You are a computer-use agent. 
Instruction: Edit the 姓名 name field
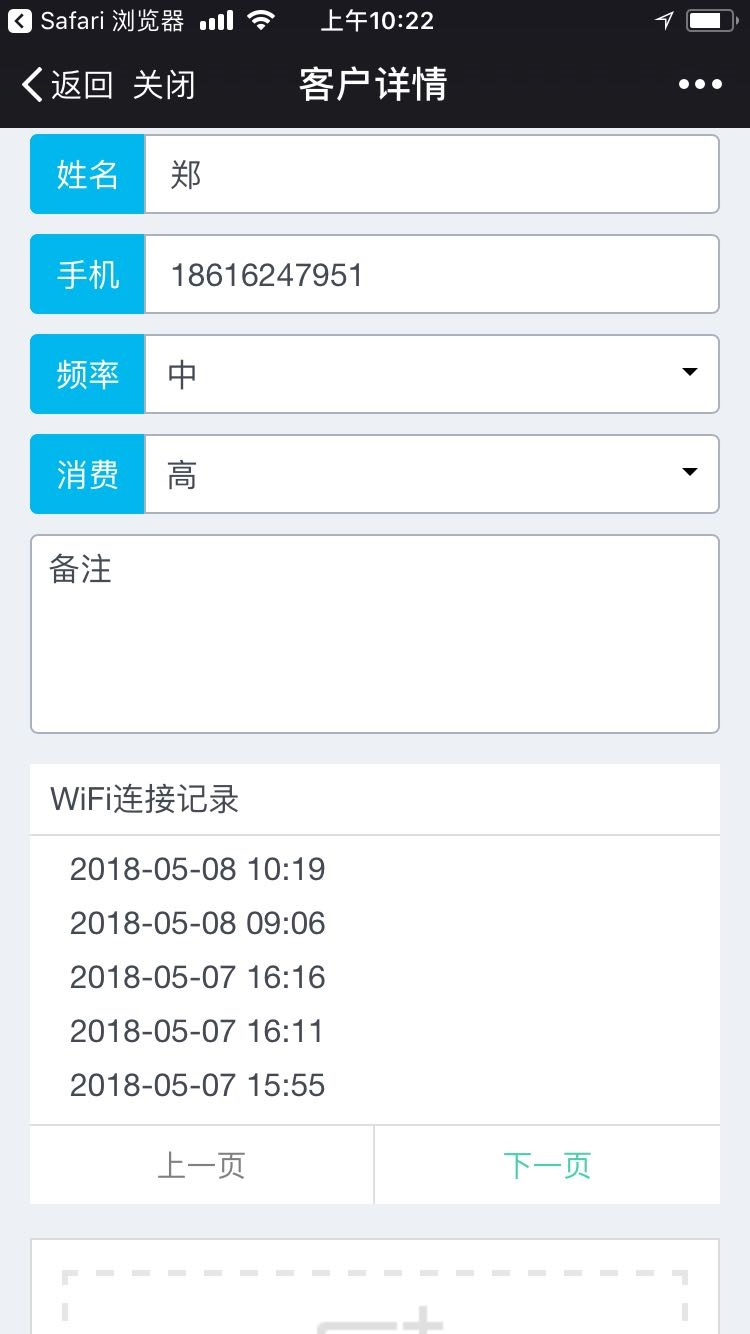[432, 174]
